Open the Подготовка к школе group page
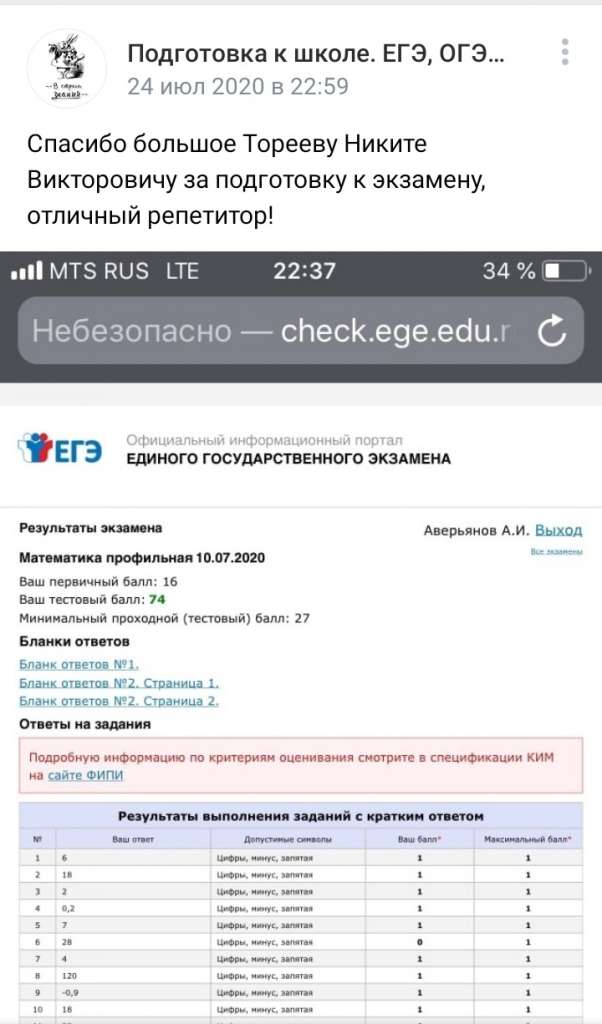 point(316,53)
